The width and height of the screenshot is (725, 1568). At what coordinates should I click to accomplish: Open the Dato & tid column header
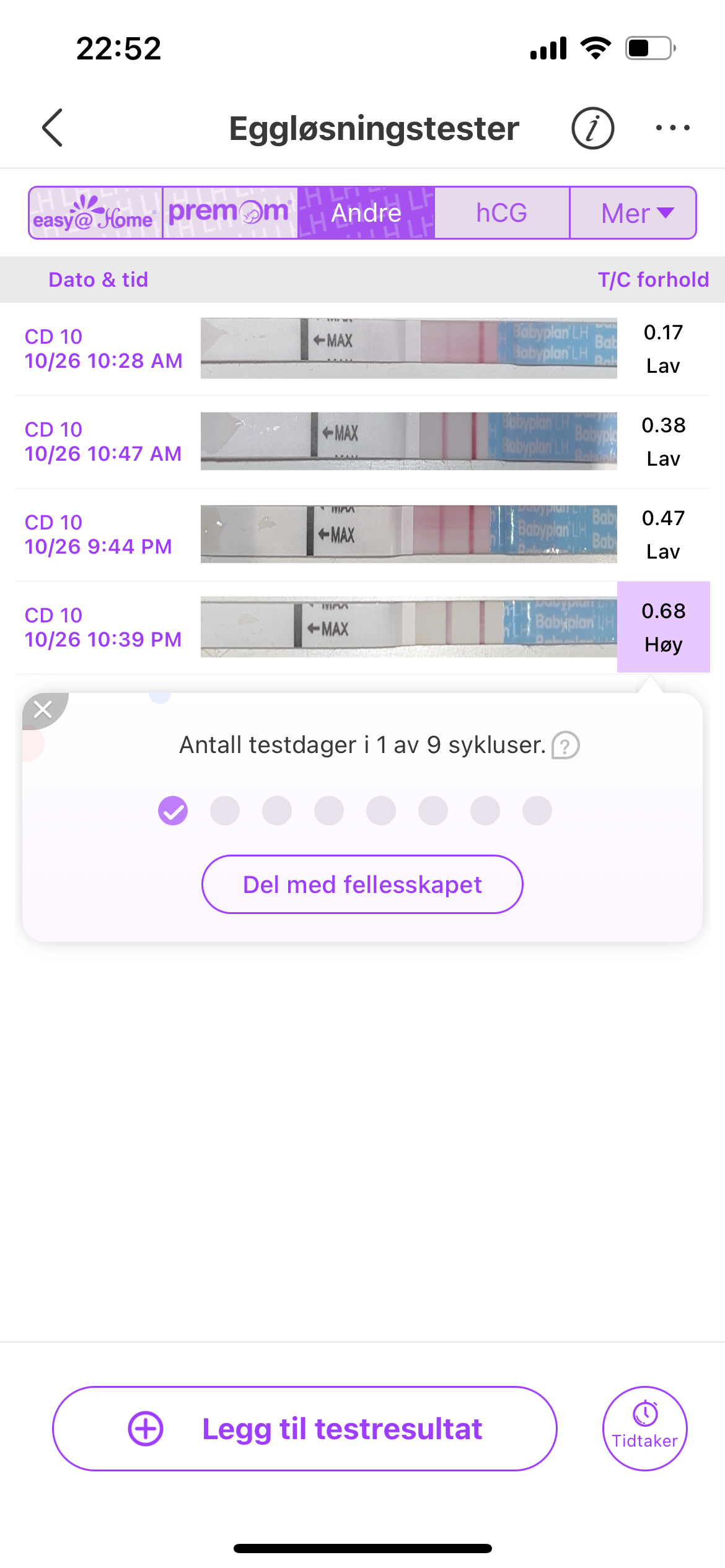pos(98,279)
